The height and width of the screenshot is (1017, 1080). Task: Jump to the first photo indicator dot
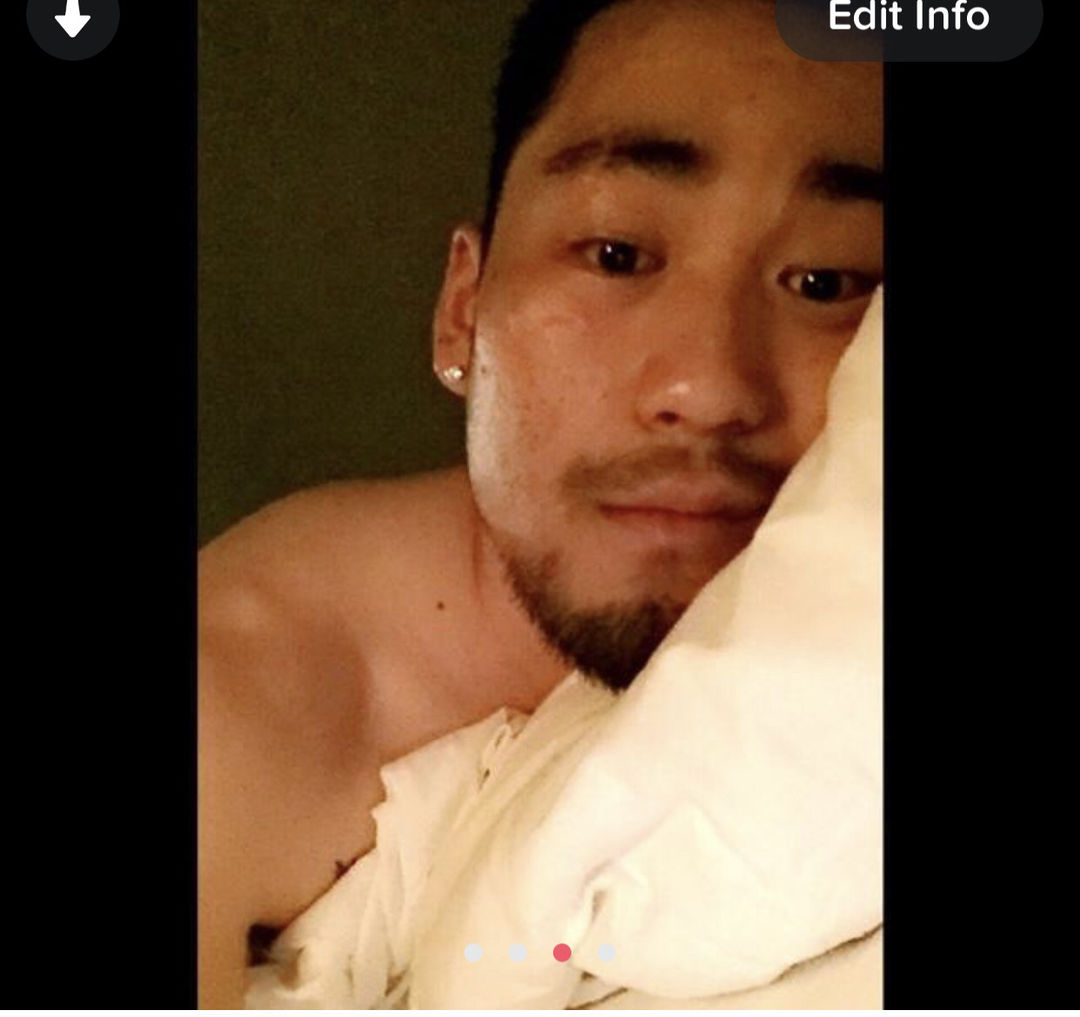click(473, 953)
